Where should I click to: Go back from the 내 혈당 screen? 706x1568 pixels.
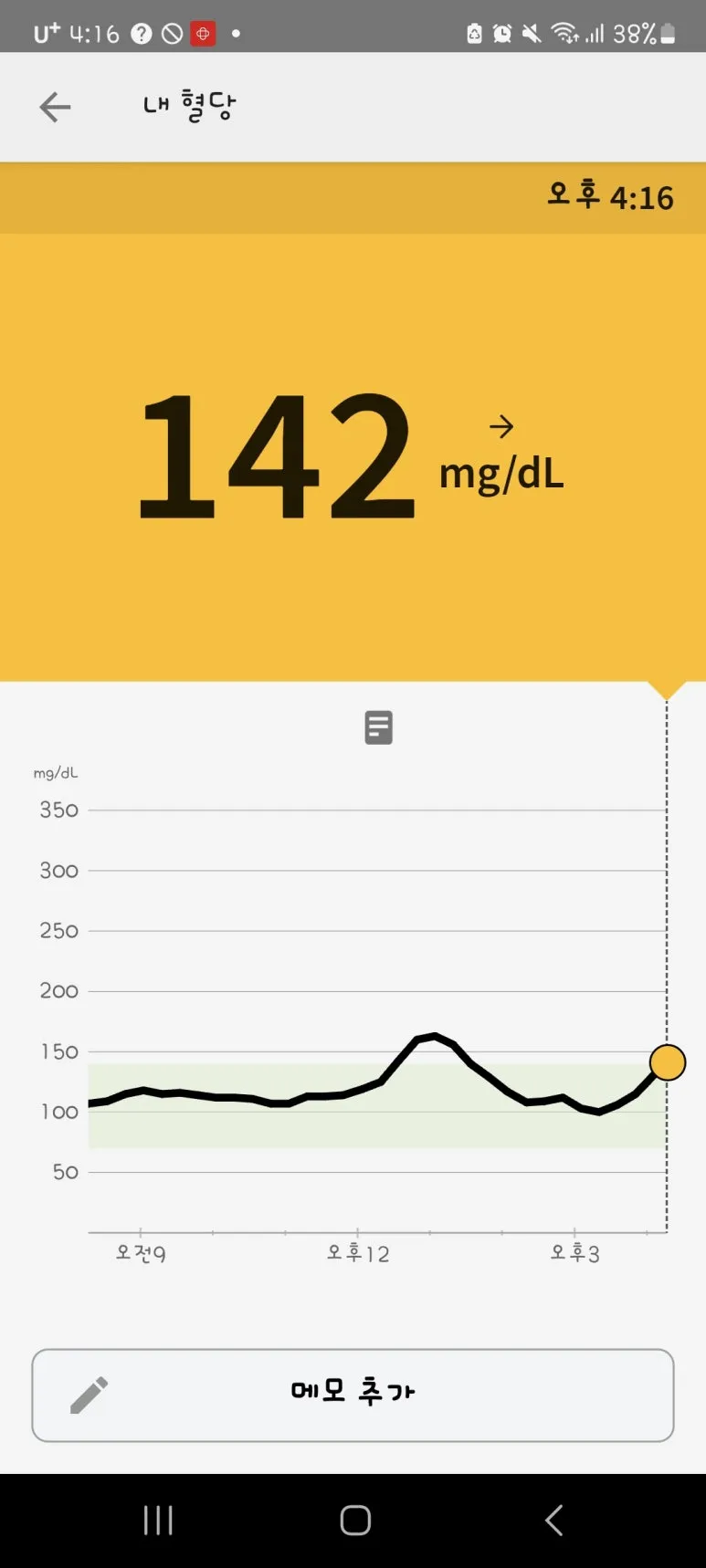[55, 107]
